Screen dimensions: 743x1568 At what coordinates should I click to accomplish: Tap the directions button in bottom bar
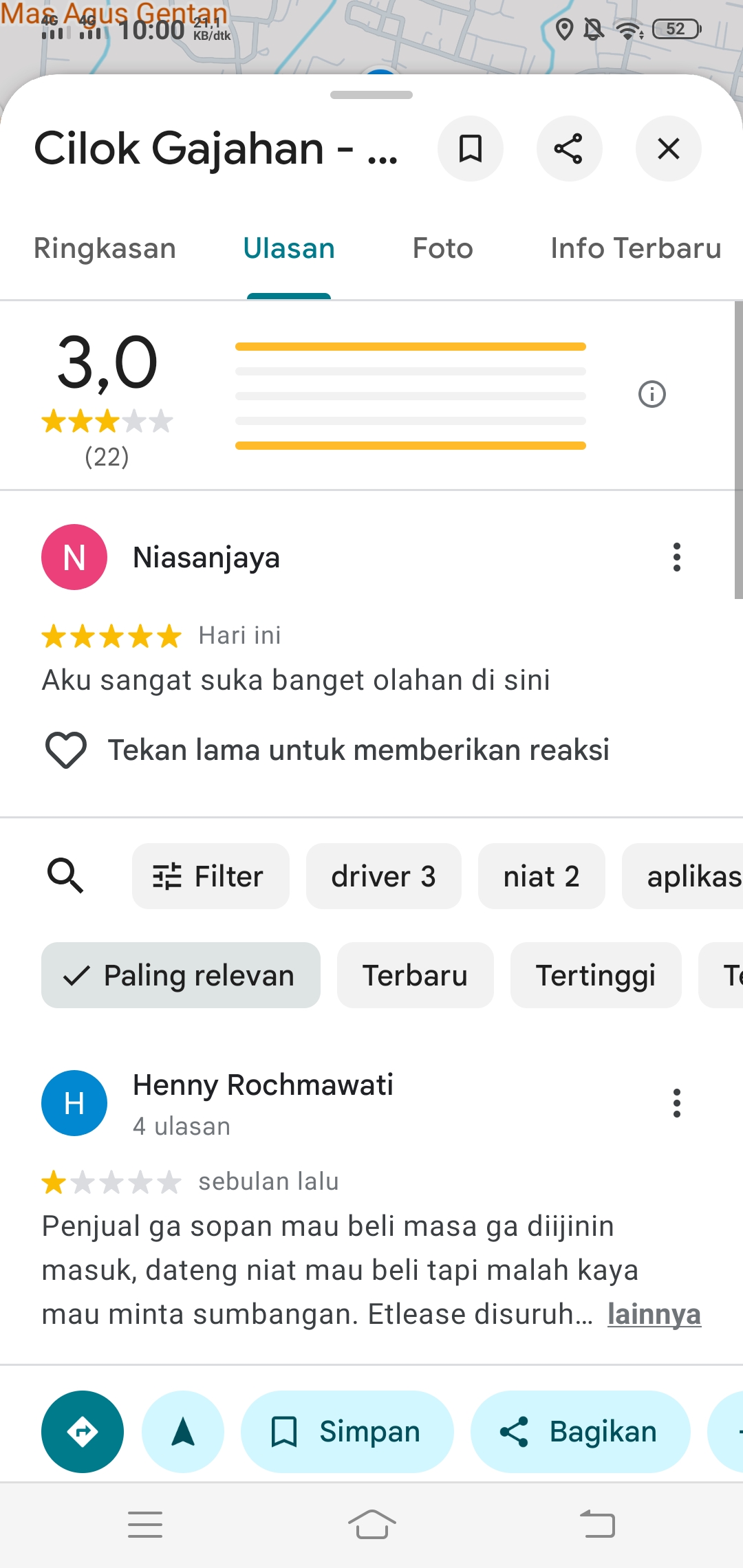(83, 1432)
